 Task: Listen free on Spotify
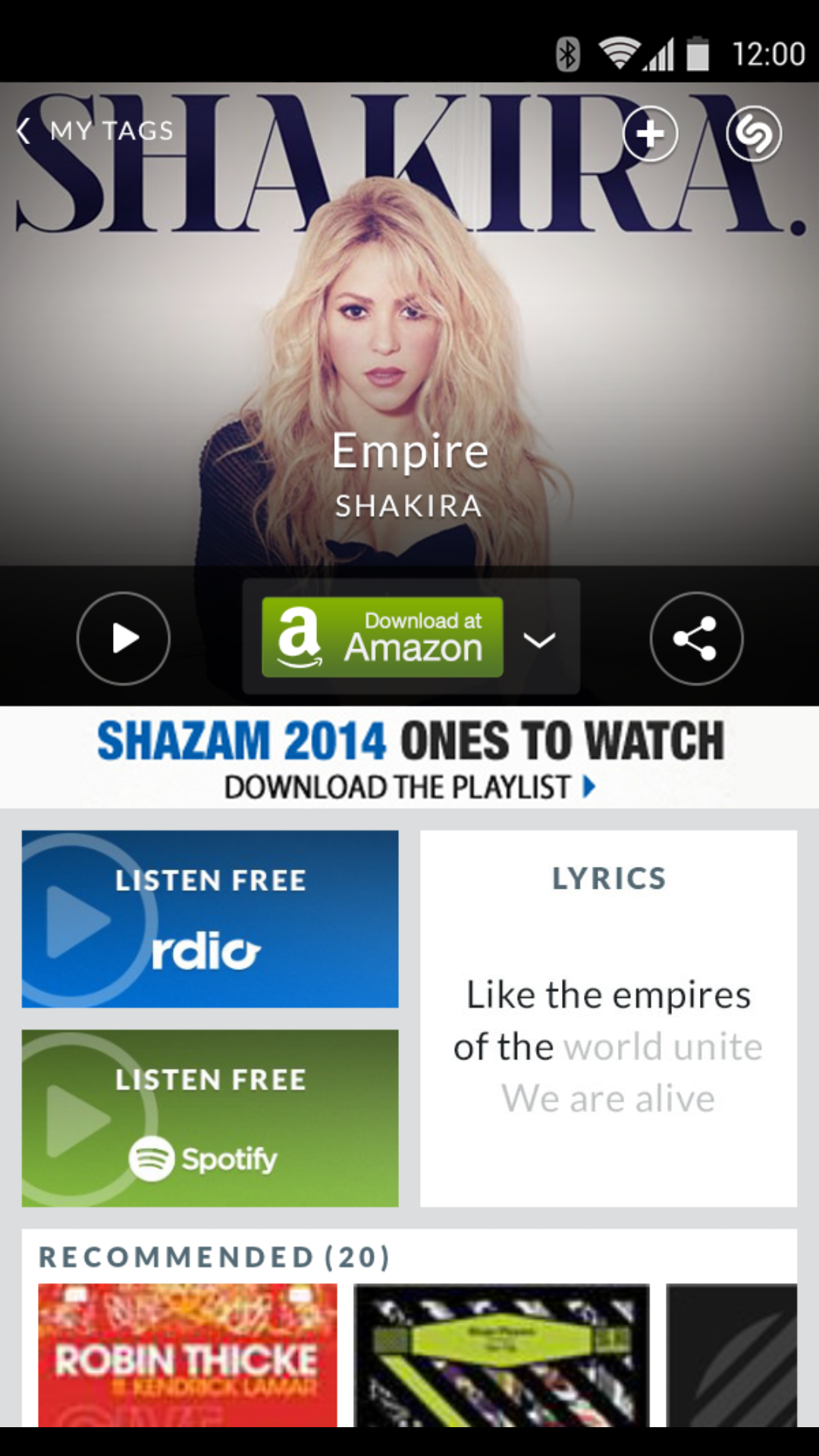[x=210, y=1118]
